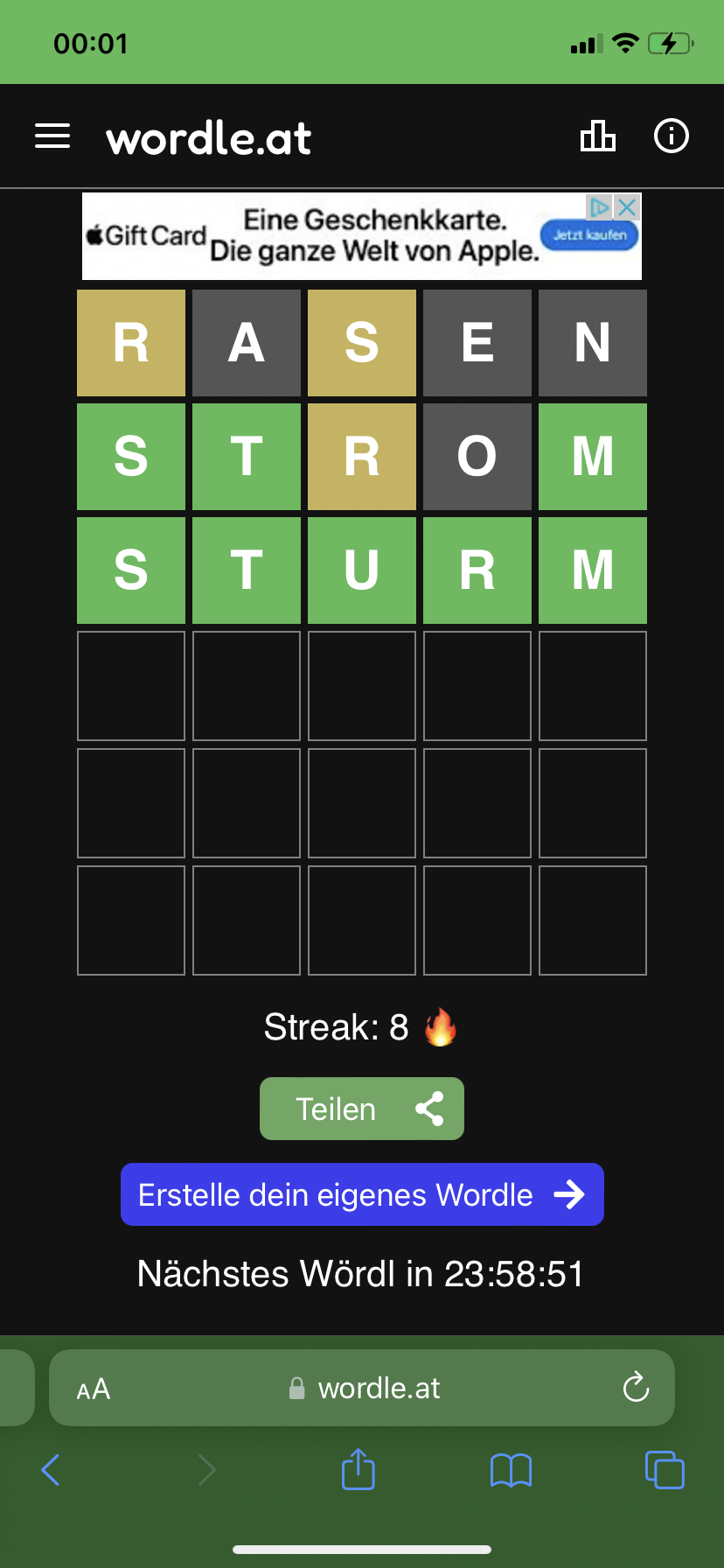Share result with the Teilen button

coord(362,1109)
